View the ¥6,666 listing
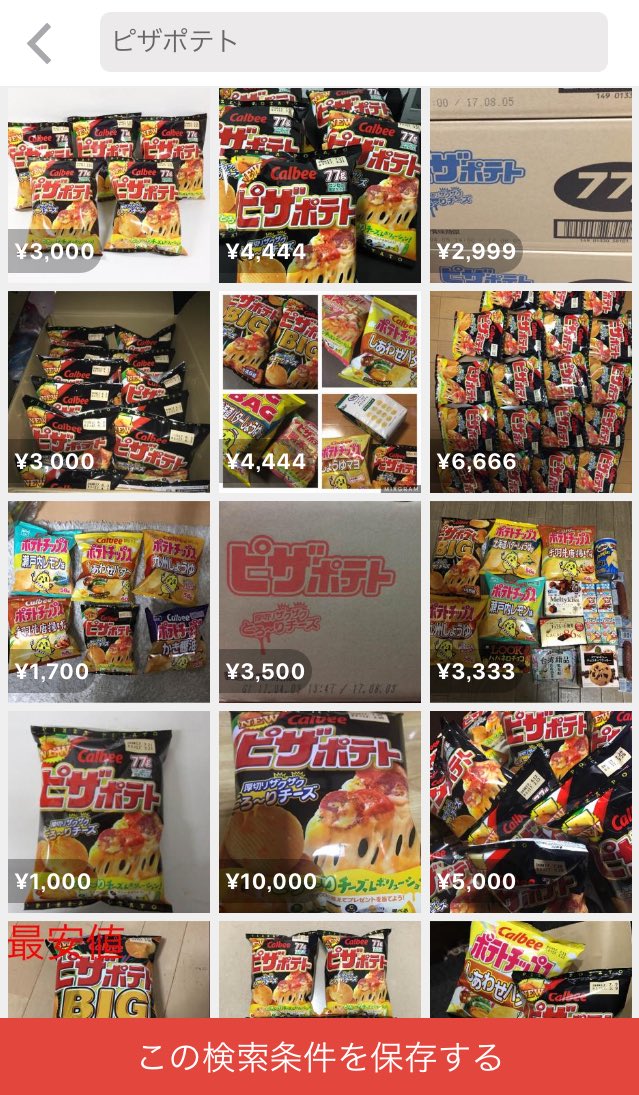 [530, 392]
